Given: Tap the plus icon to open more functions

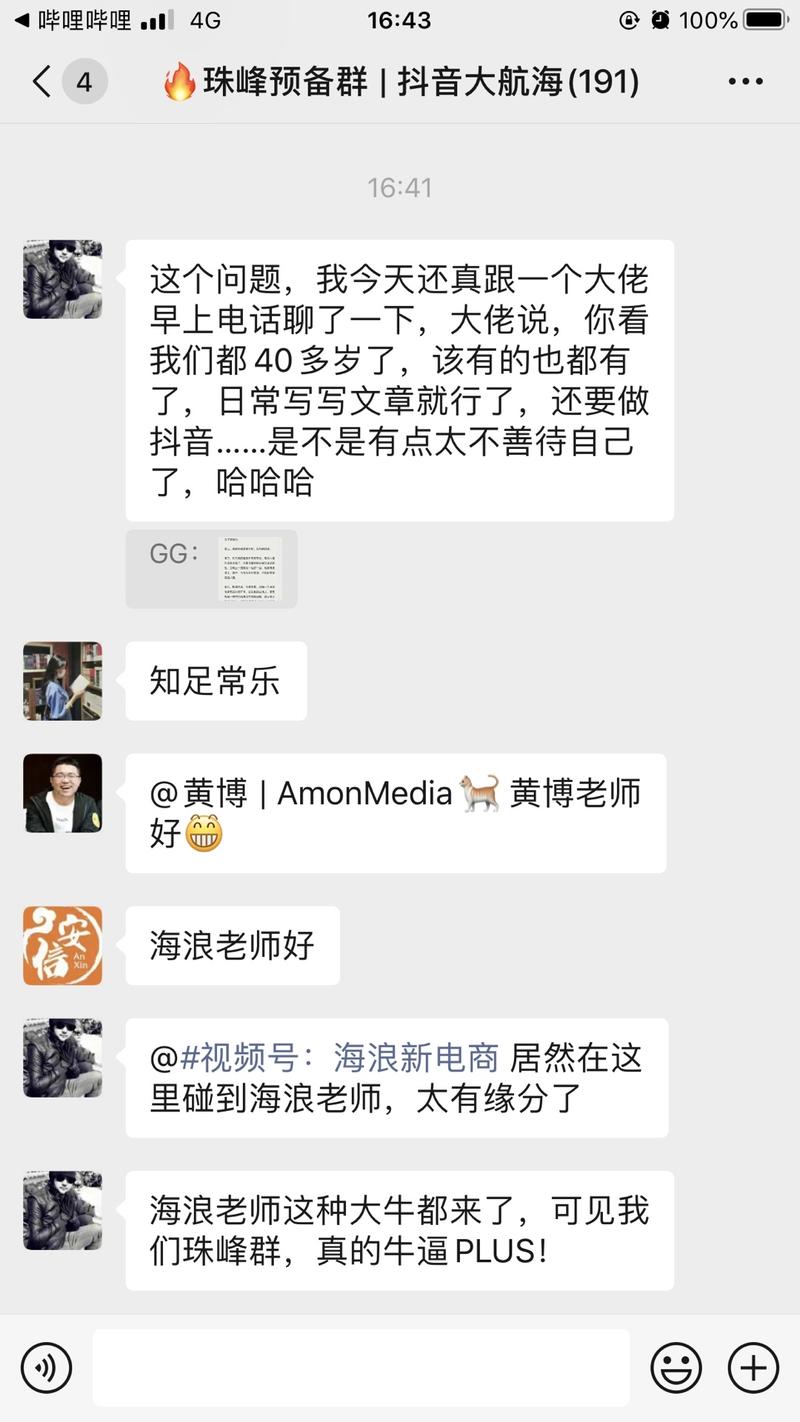Looking at the screenshot, I should pos(755,1367).
